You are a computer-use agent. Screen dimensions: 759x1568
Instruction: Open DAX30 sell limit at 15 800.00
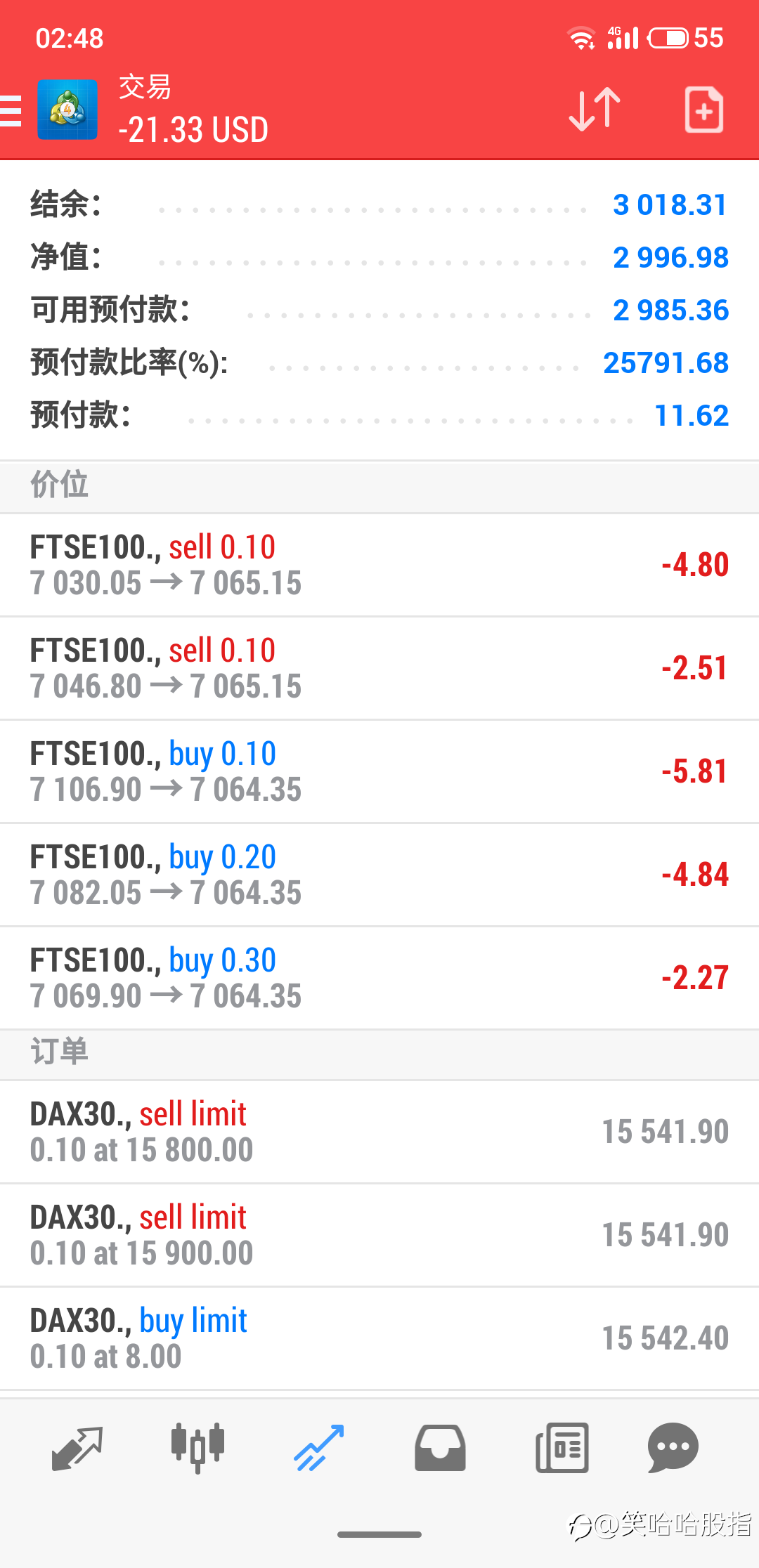pyautogui.click(x=379, y=1132)
